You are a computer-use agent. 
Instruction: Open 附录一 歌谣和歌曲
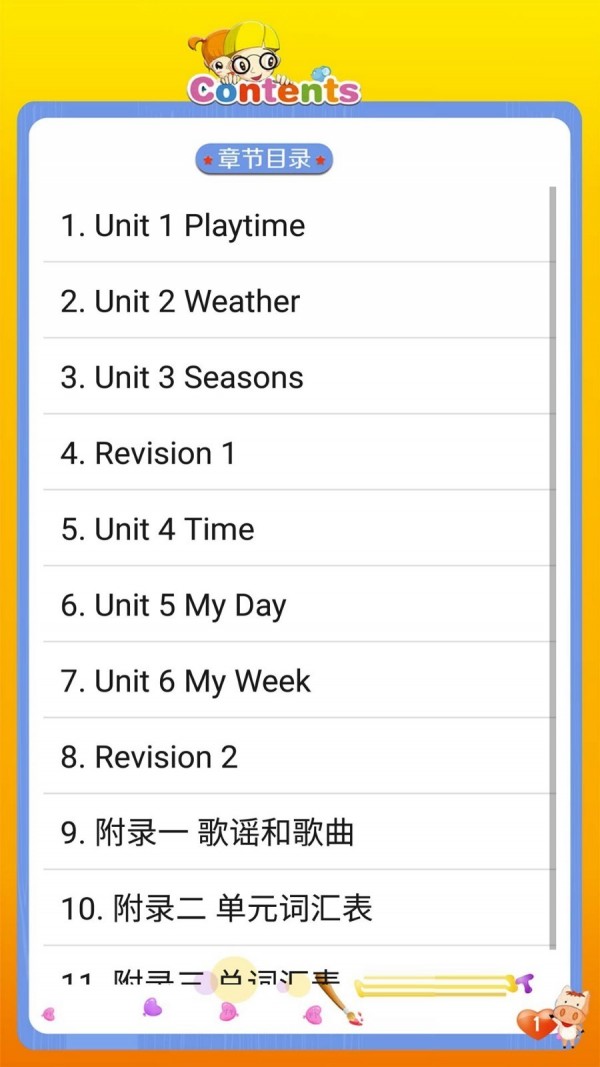click(208, 832)
